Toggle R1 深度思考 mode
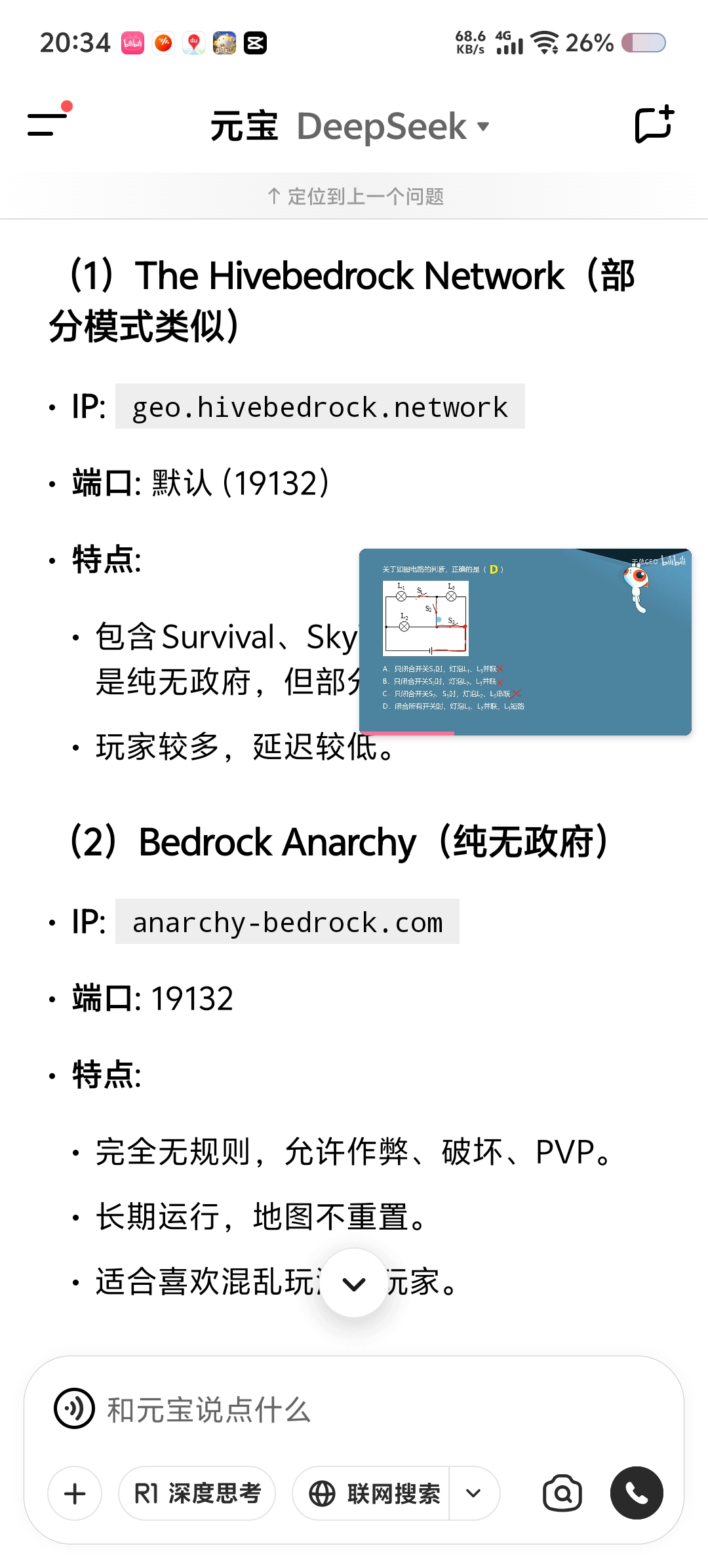Viewport: 708px width, 1568px height. pos(197,1494)
